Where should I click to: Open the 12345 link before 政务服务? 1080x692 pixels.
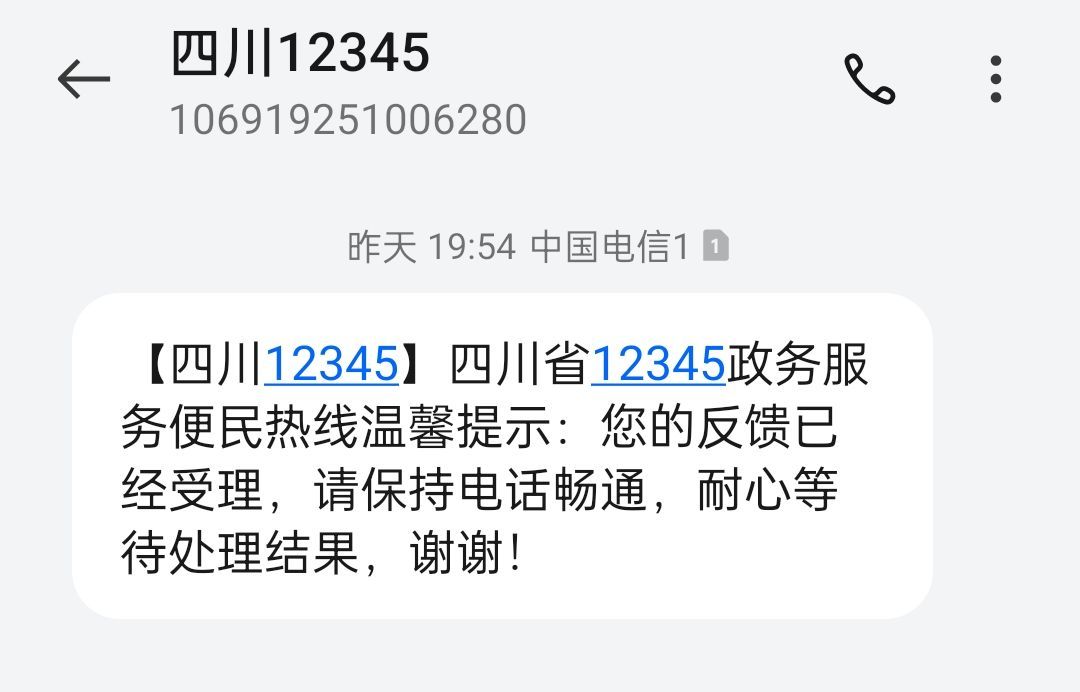click(658, 365)
